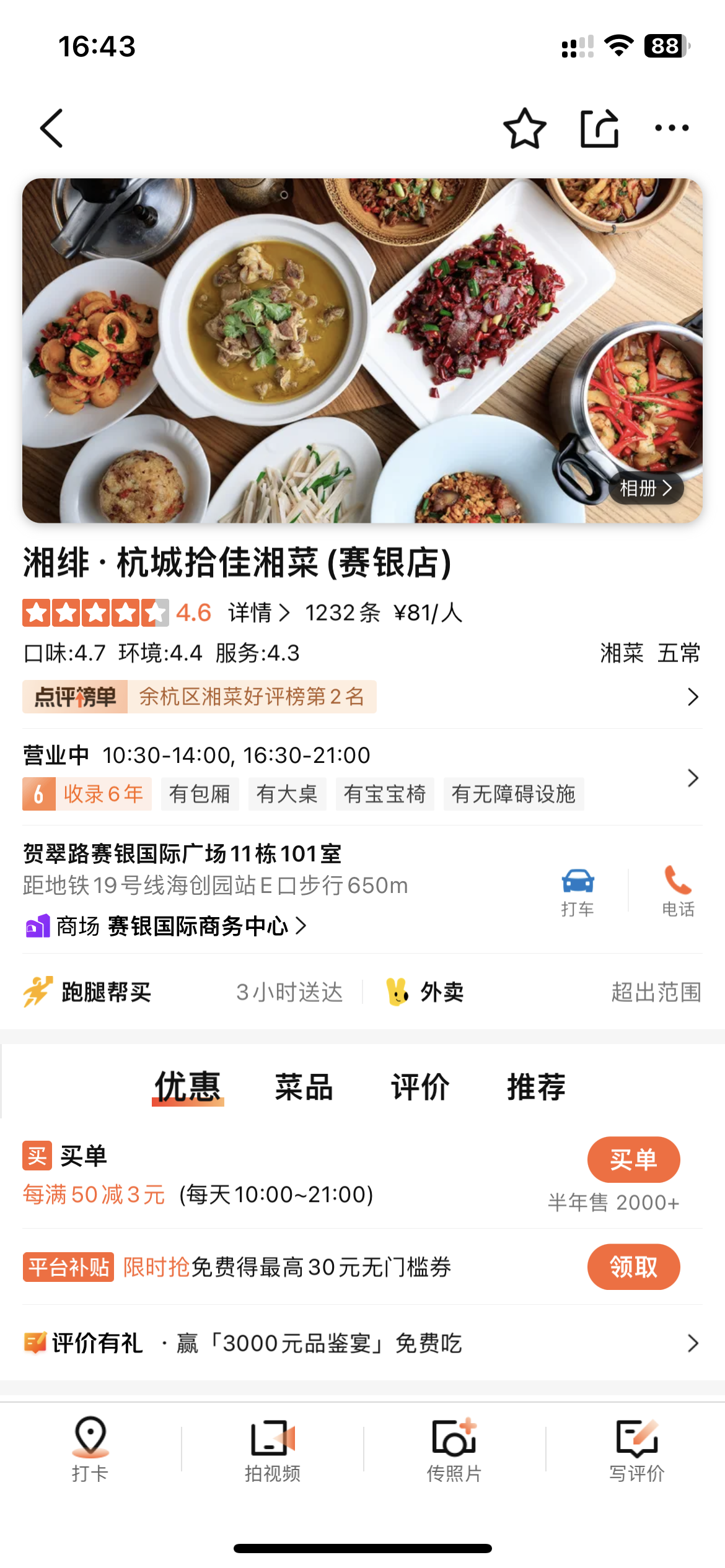Tap the orange 买单 pay button

(x=633, y=1159)
